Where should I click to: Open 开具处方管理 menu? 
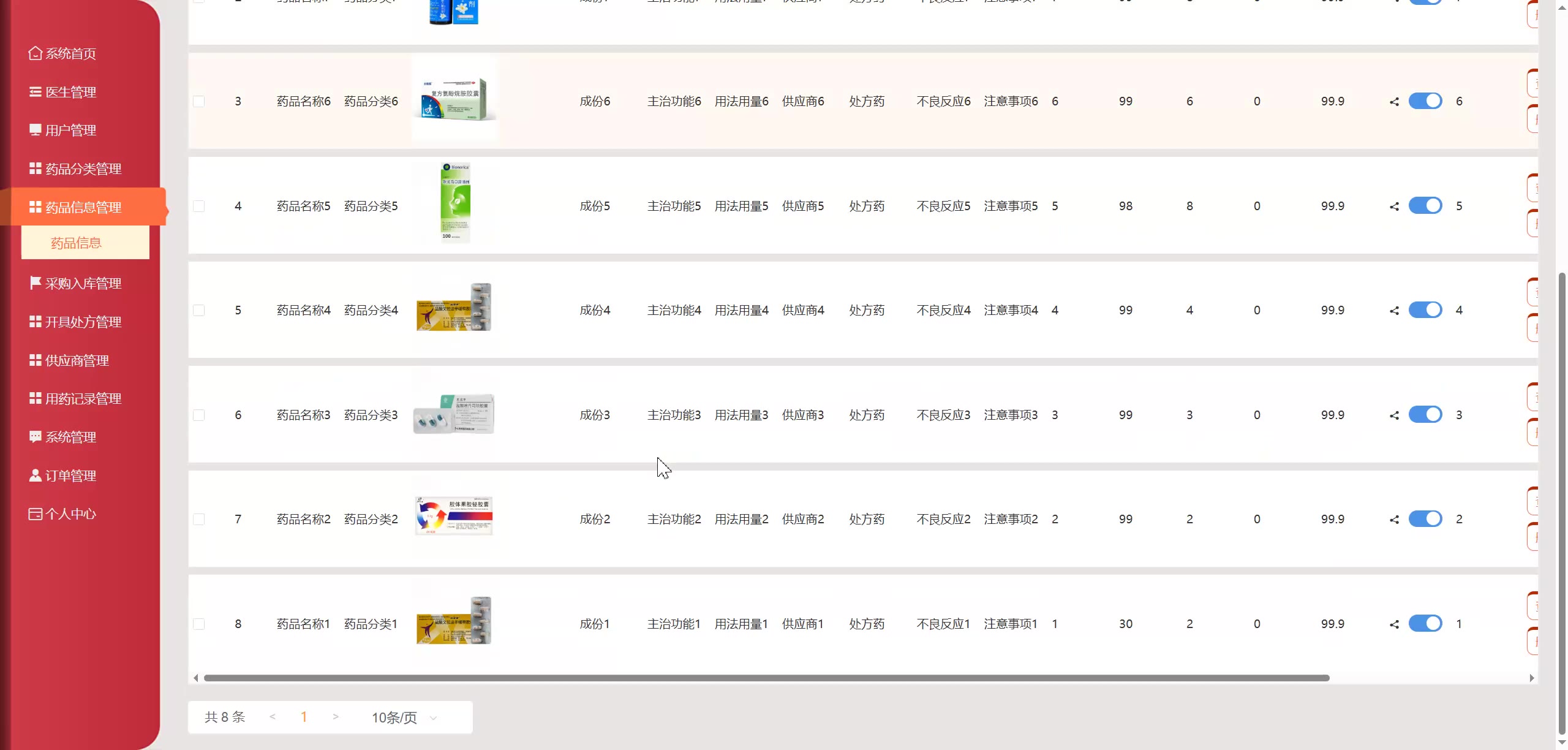click(83, 322)
